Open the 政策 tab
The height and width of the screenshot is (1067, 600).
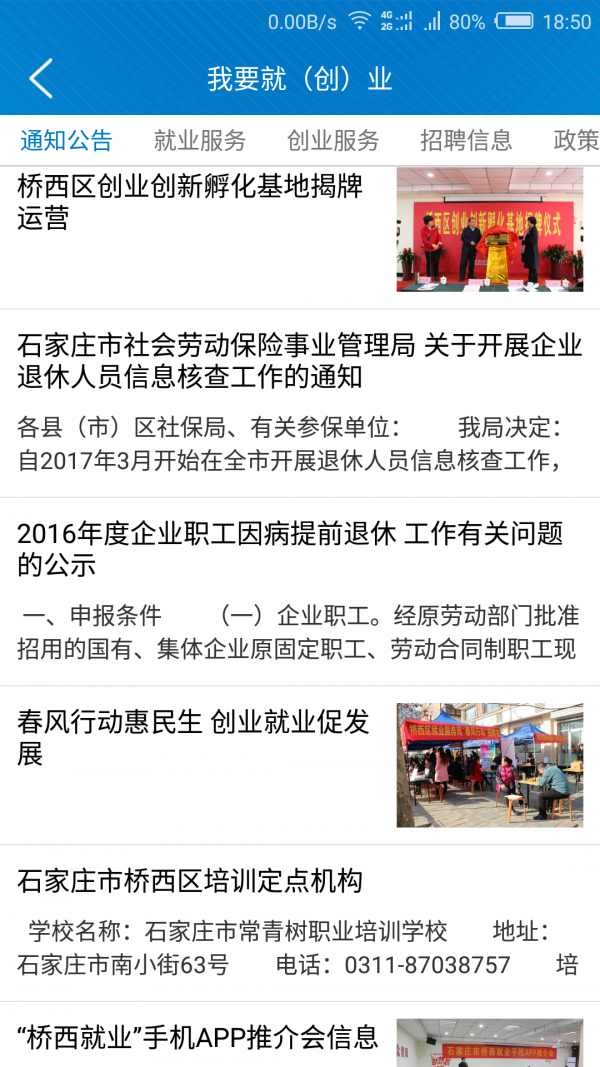(576, 141)
